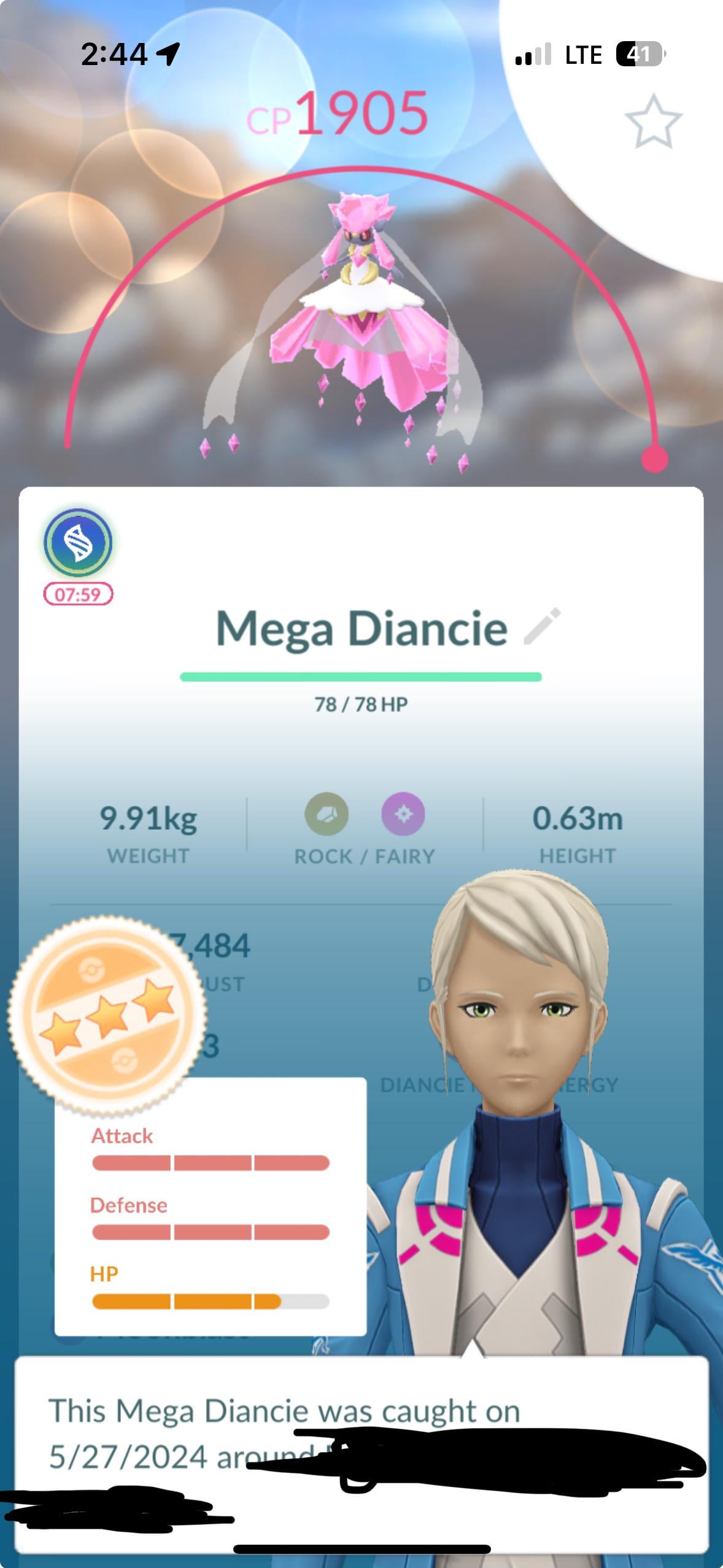Tap the Mega Diancie 3D model

point(361,313)
